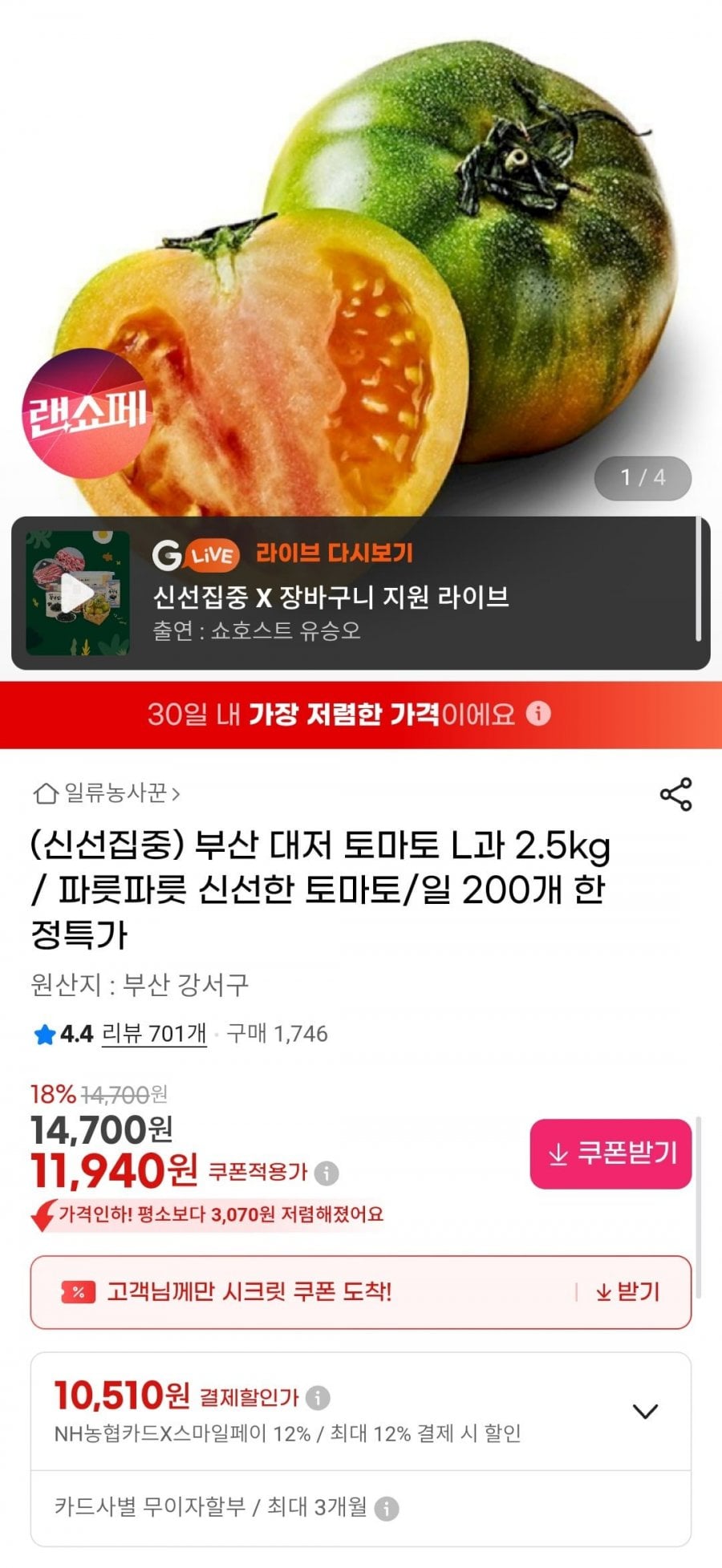The image size is (722, 1568).
Task: Visit the 일류농사꾼 seller store
Action: 107,793
